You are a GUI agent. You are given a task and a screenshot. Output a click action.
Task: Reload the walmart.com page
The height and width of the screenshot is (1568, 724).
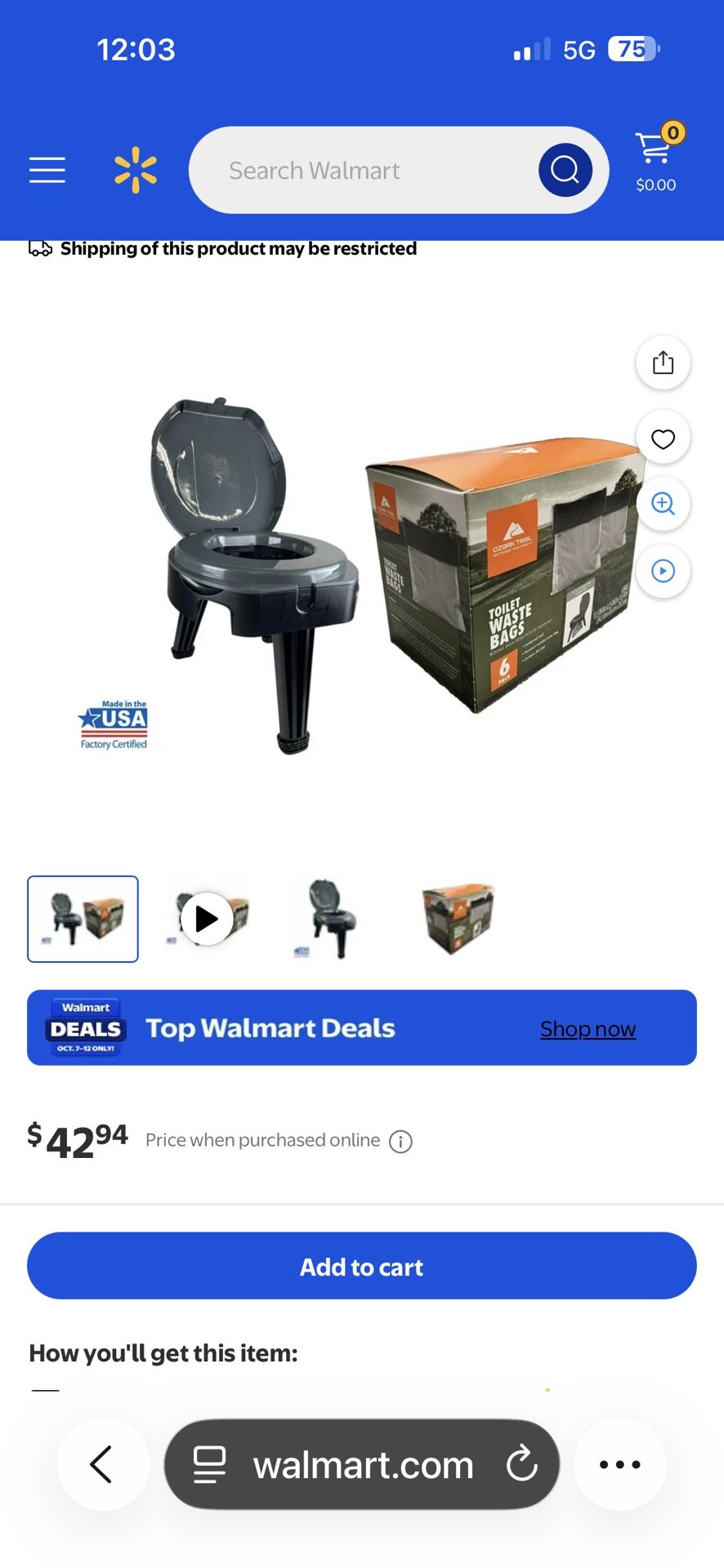521,1464
